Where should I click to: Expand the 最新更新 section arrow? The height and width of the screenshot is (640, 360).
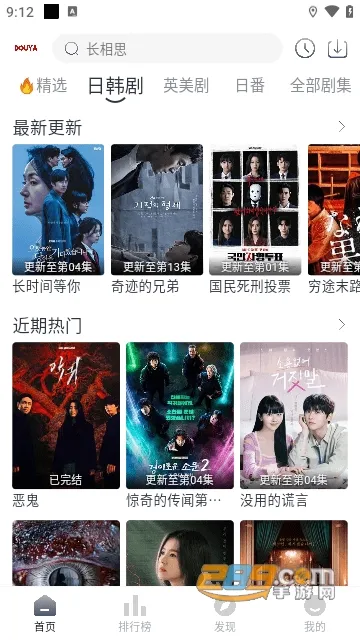click(x=342, y=127)
